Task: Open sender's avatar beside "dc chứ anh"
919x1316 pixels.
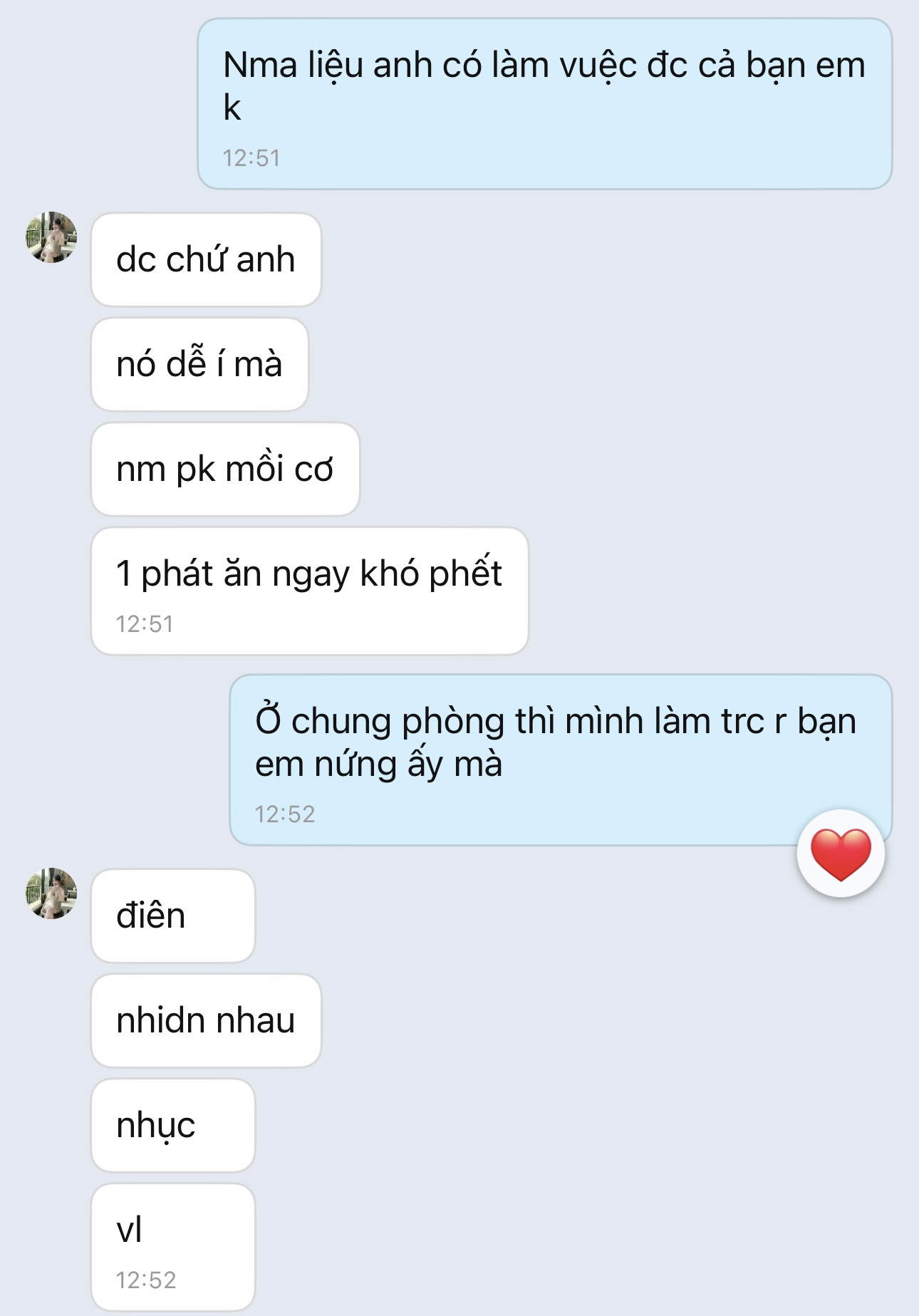Action: click(x=51, y=237)
